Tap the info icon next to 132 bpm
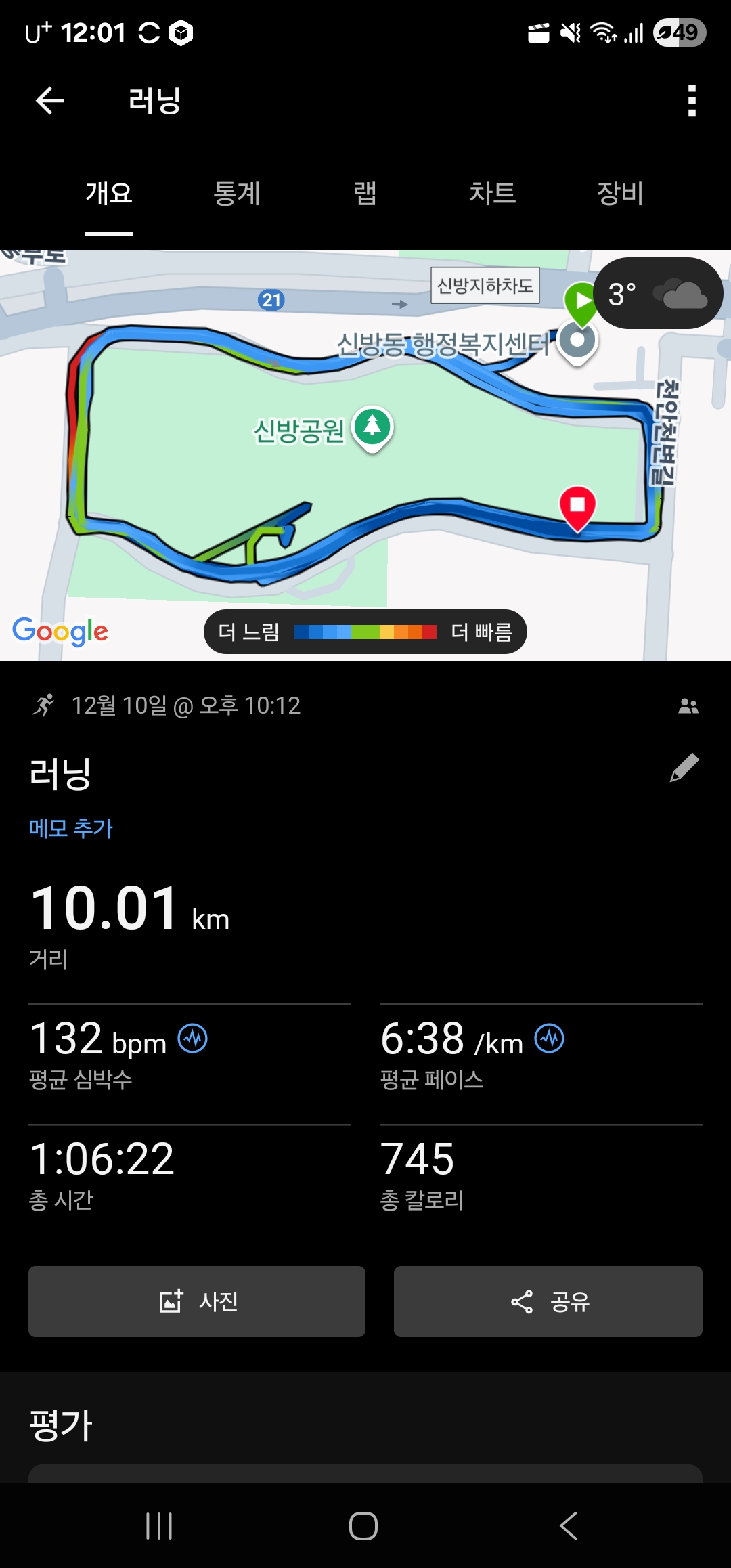Viewport: 731px width, 1568px height. tap(193, 1039)
